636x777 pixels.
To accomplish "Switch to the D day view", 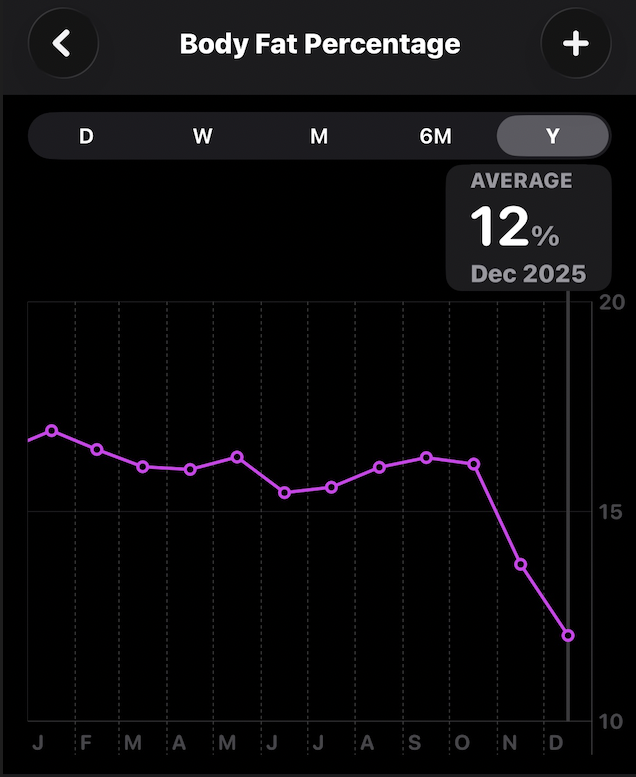I will pyautogui.click(x=86, y=136).
